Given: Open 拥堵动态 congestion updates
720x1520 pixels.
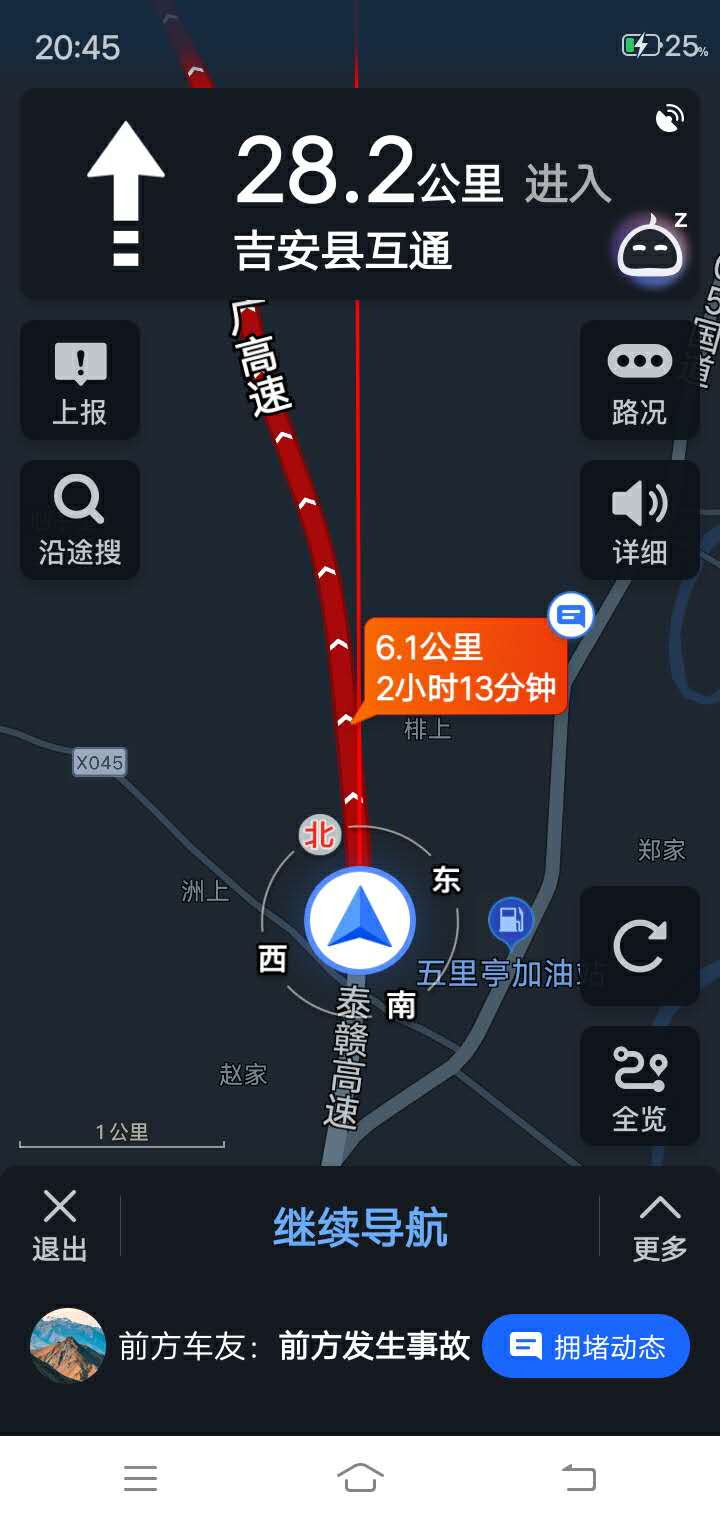Looking at the screenshot, I should 586,1346.
